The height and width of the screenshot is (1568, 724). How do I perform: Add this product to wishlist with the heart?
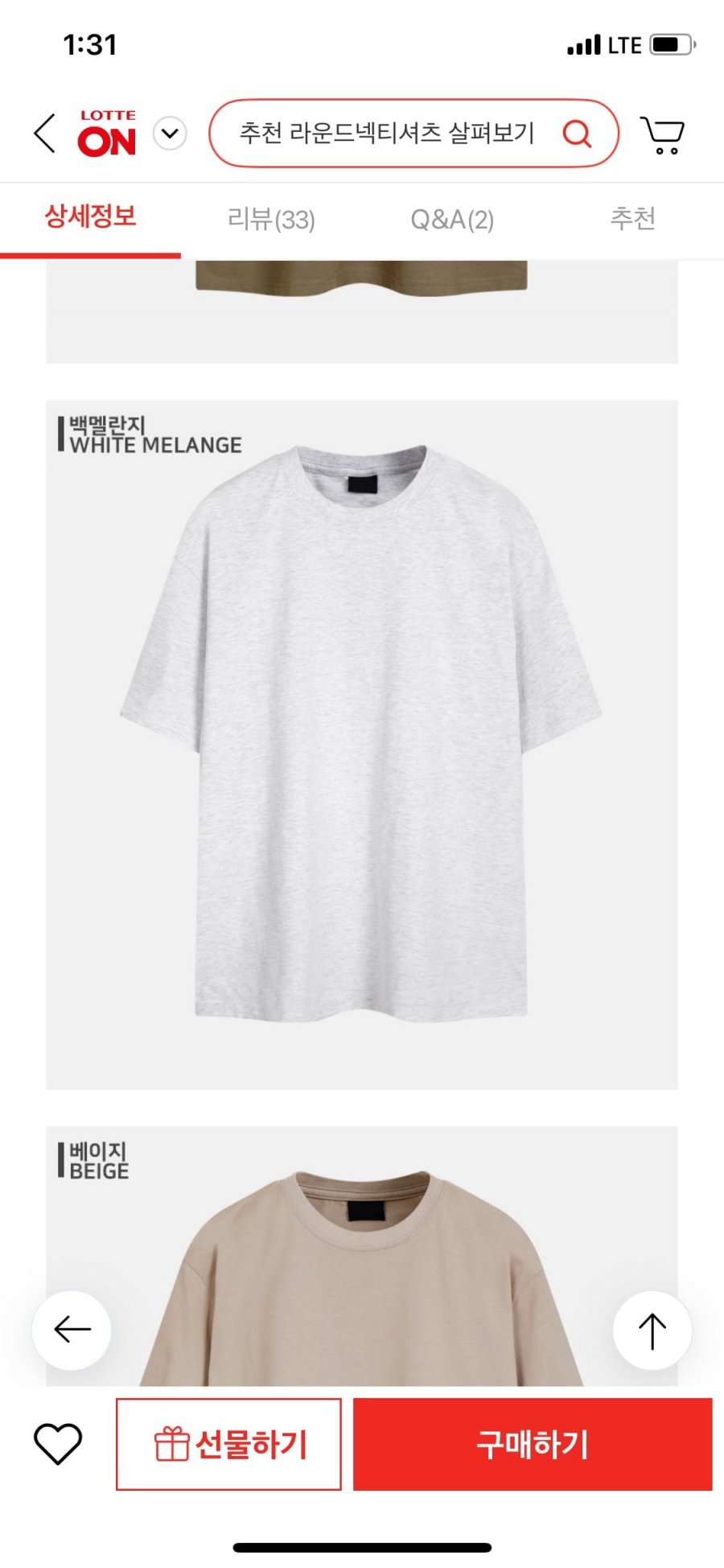[x=58, y=1444]
